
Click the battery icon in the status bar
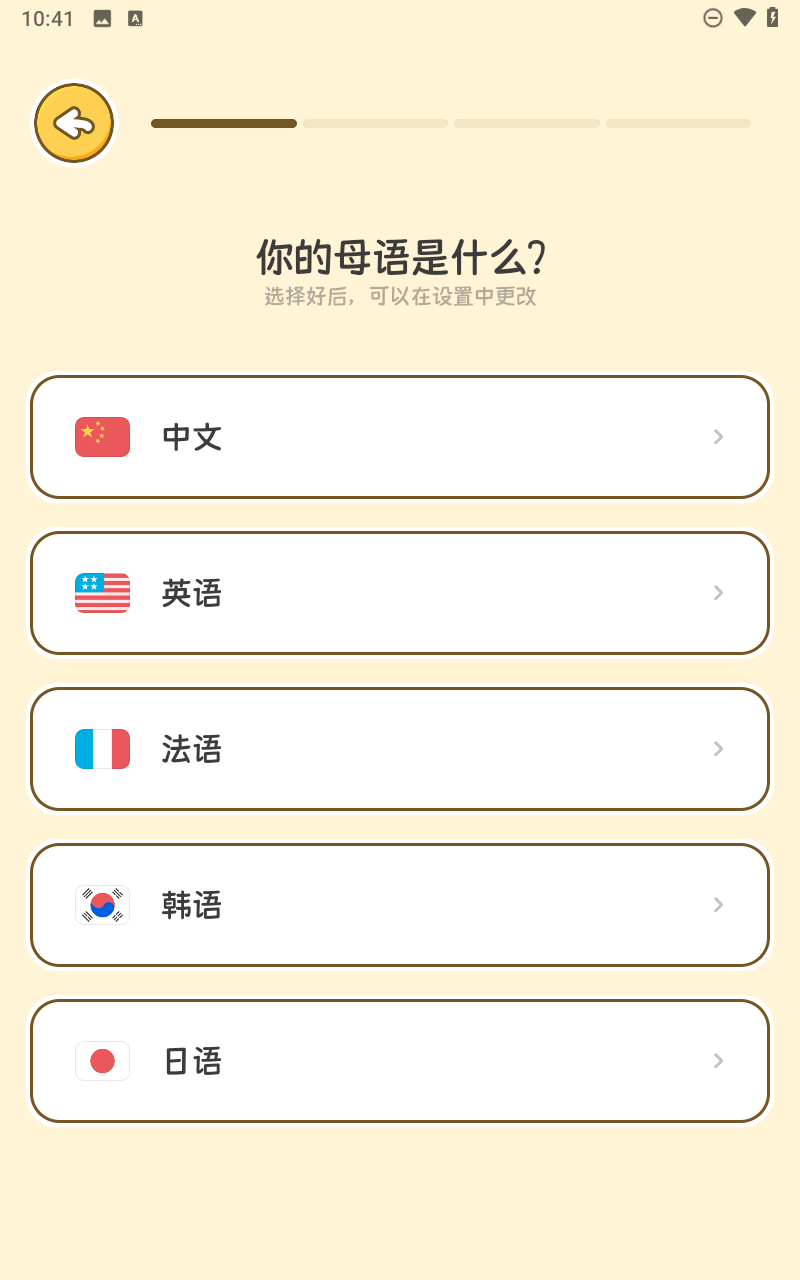pyautogui.click(x=771, y=17)
